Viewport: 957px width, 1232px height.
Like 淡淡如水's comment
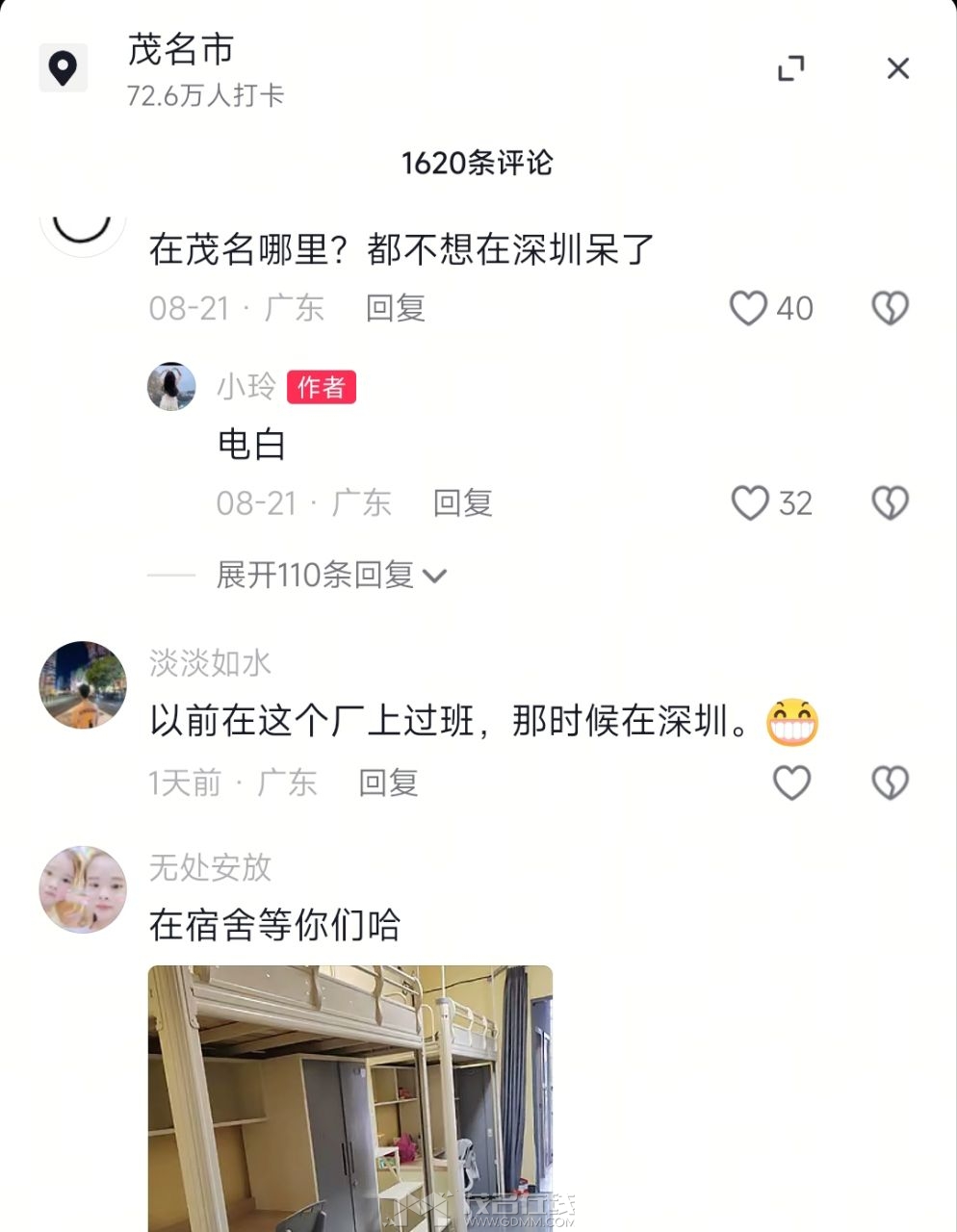[x=792, y=783]
